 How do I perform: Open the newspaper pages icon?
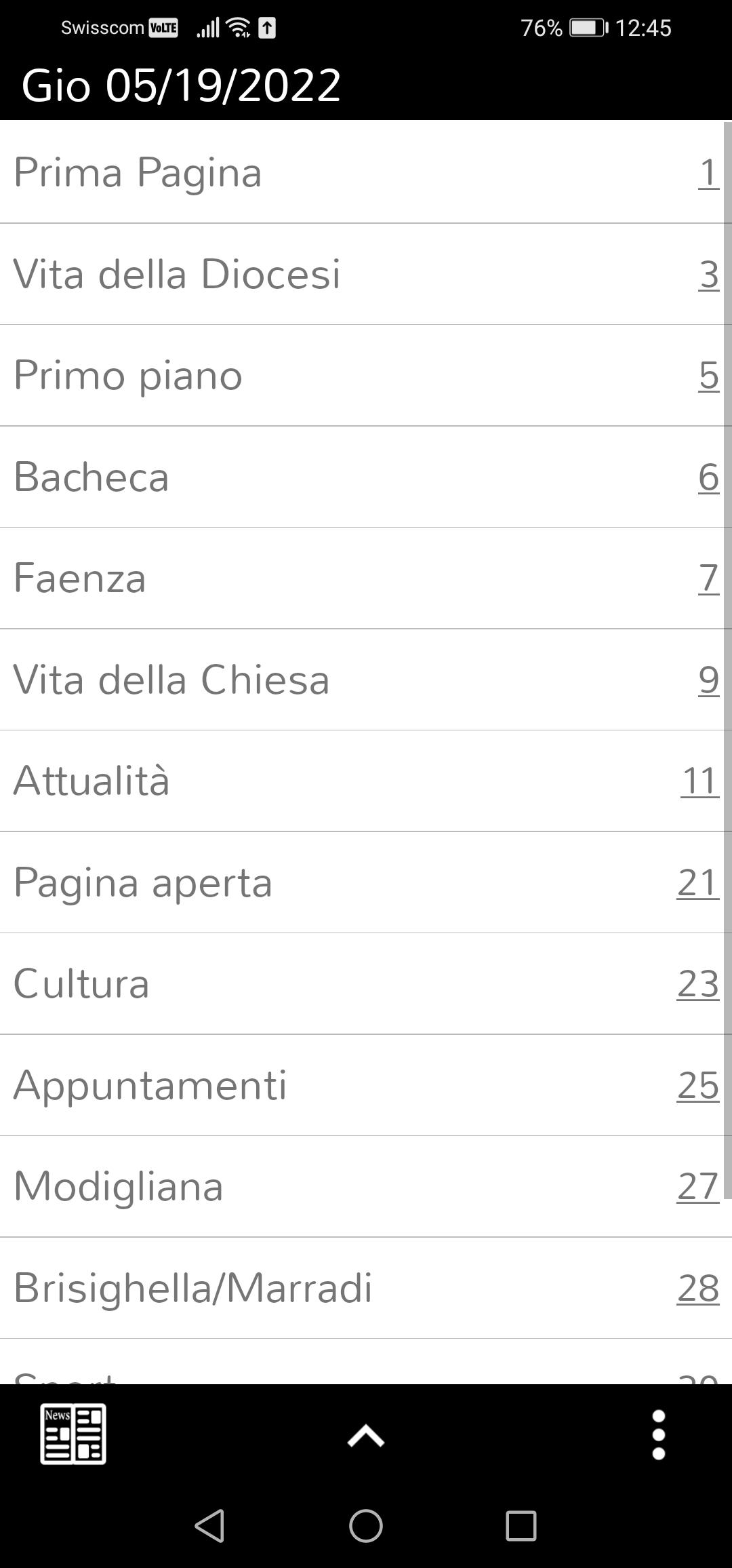pyautogui.click(x=73, y=1434)
